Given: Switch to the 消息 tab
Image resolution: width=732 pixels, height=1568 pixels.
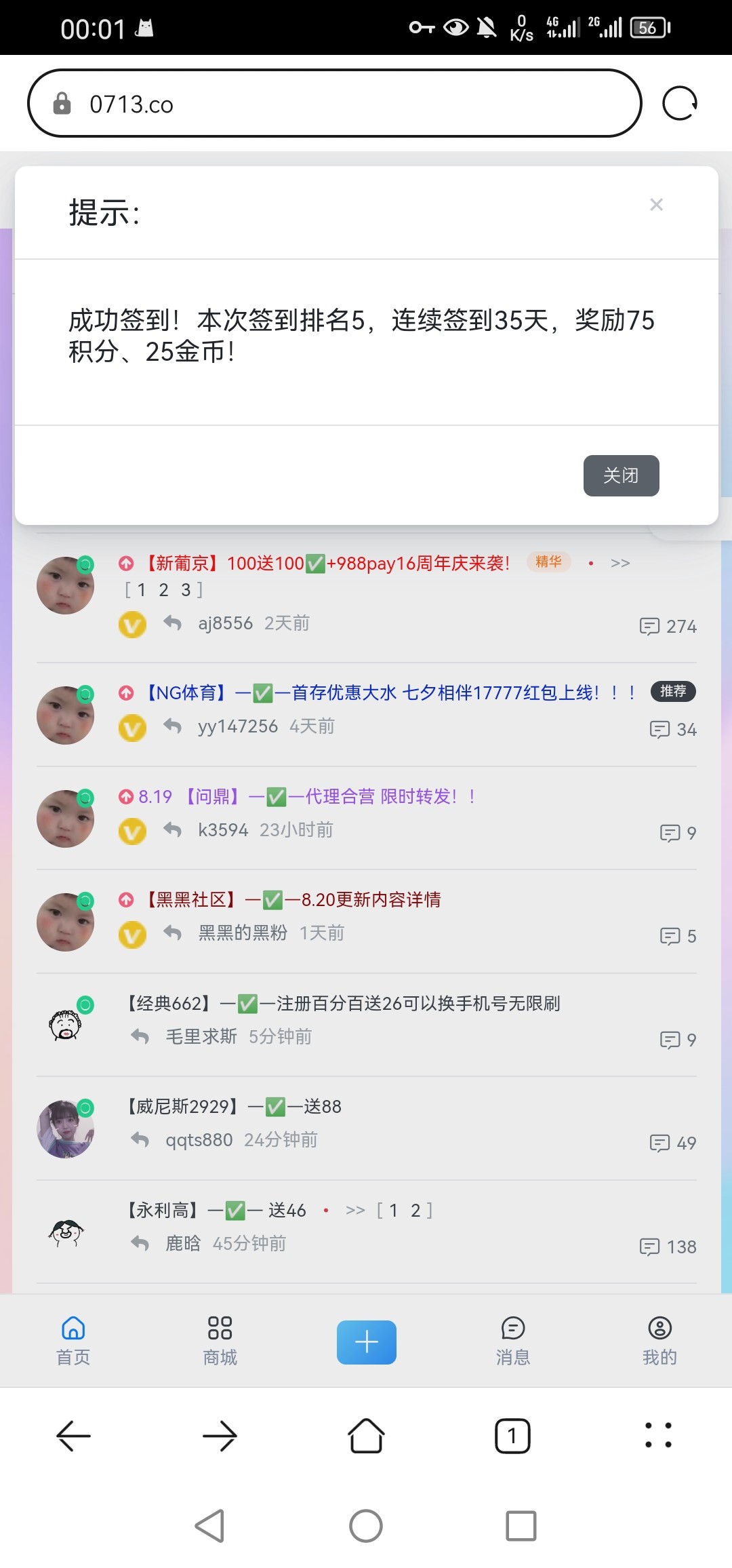Looking at the screenshot, I should point(512,1340).
